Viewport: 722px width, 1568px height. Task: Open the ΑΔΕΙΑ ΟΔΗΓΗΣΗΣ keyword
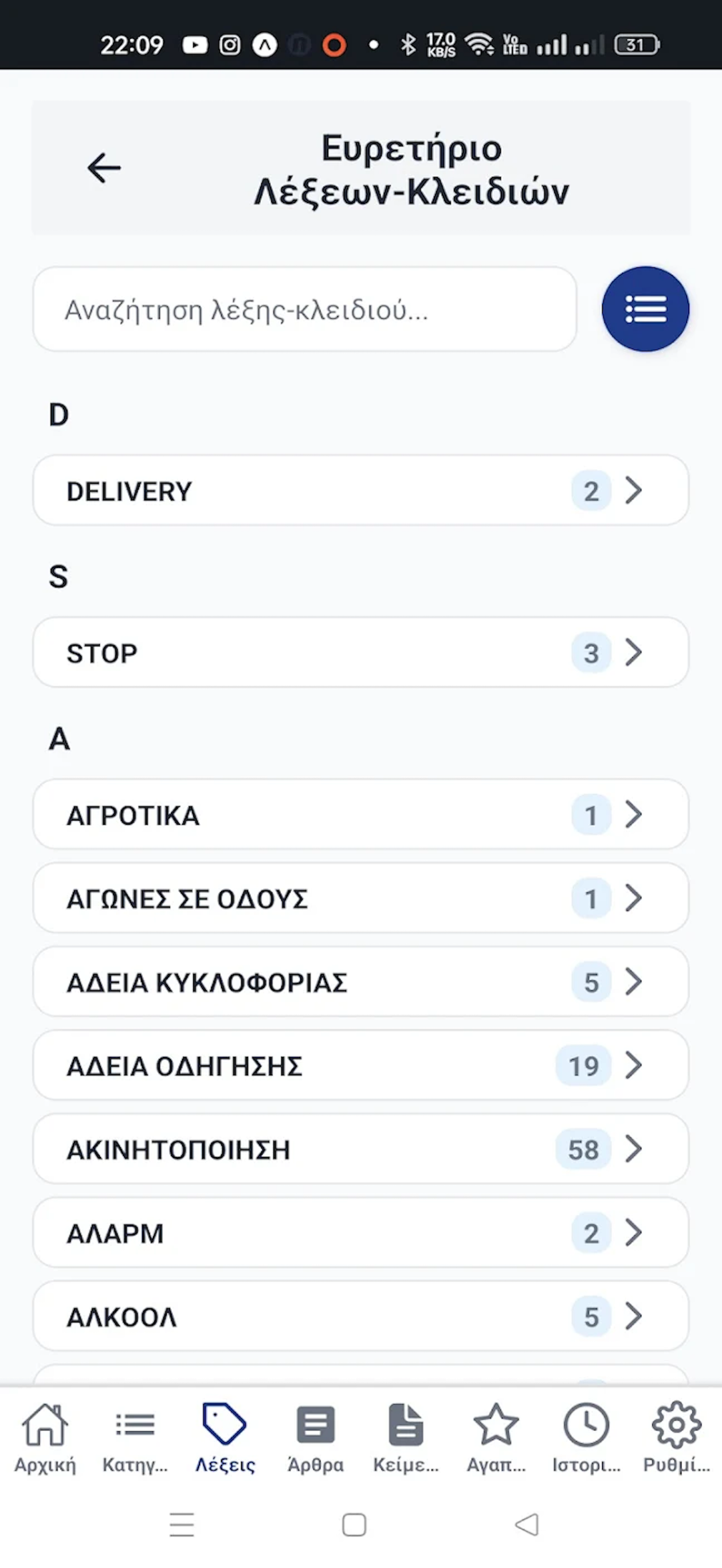point(361,1065)
